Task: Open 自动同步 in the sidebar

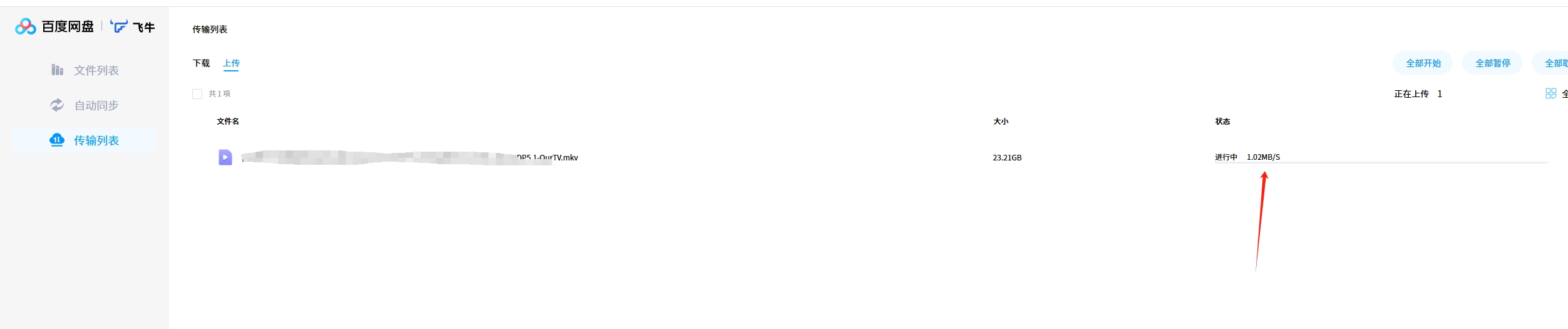Action: pyautogui.click(x=85, y=105)
